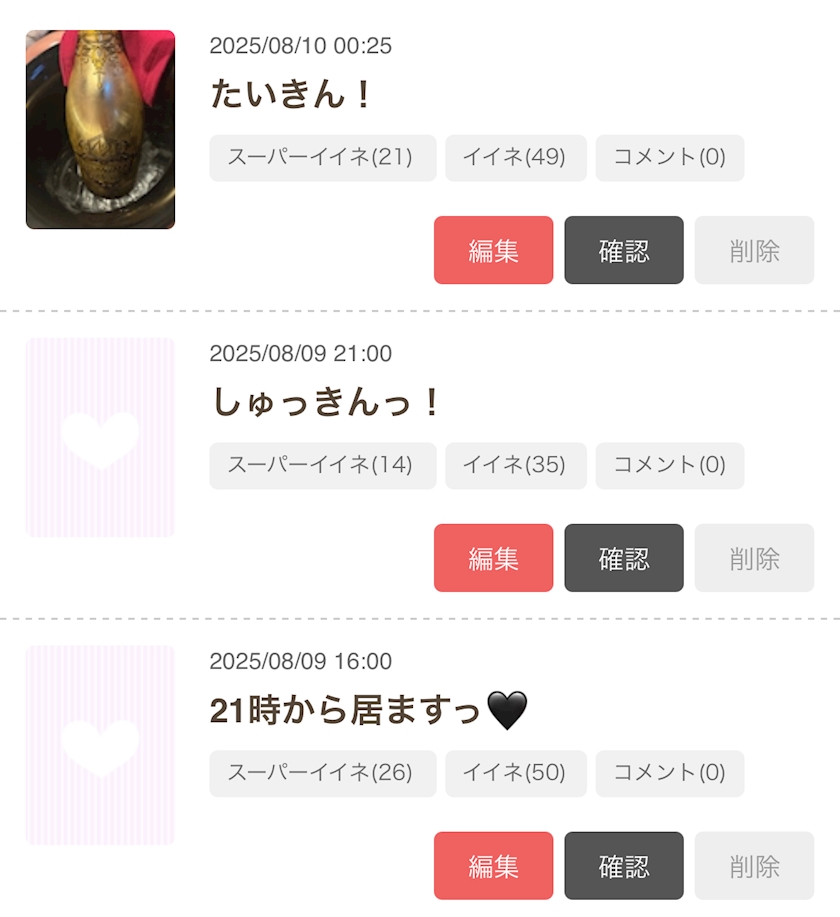Image resolution: width=840 pixels, height=917 pixels.
Task: Edit the 21時から居ますっ post
Action: 493,866
